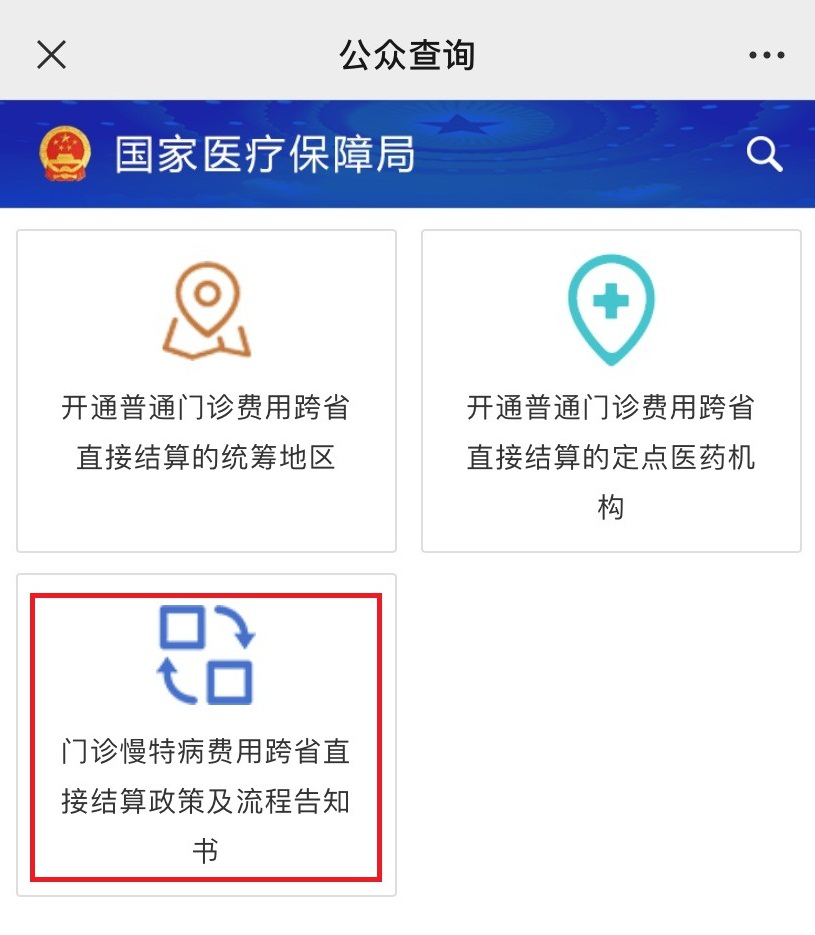815x935 pixels.
Task: Tap the search magnifier icon
Action: tap(764, 155)
